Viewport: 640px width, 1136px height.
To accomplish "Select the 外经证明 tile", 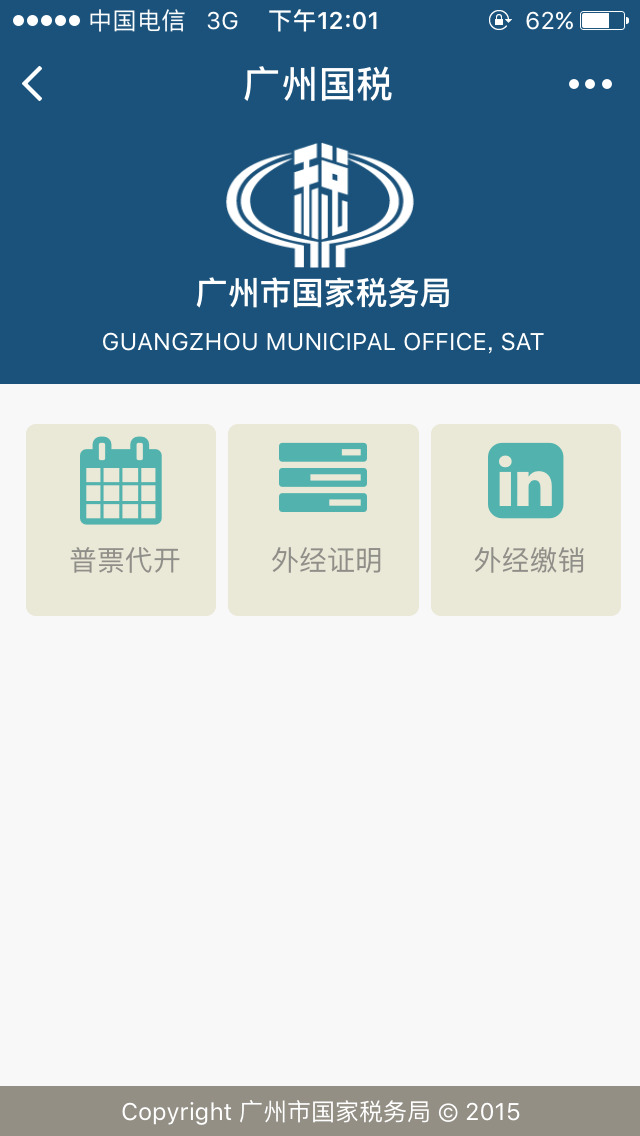I will pyautogui.click(x=323, y=519).
